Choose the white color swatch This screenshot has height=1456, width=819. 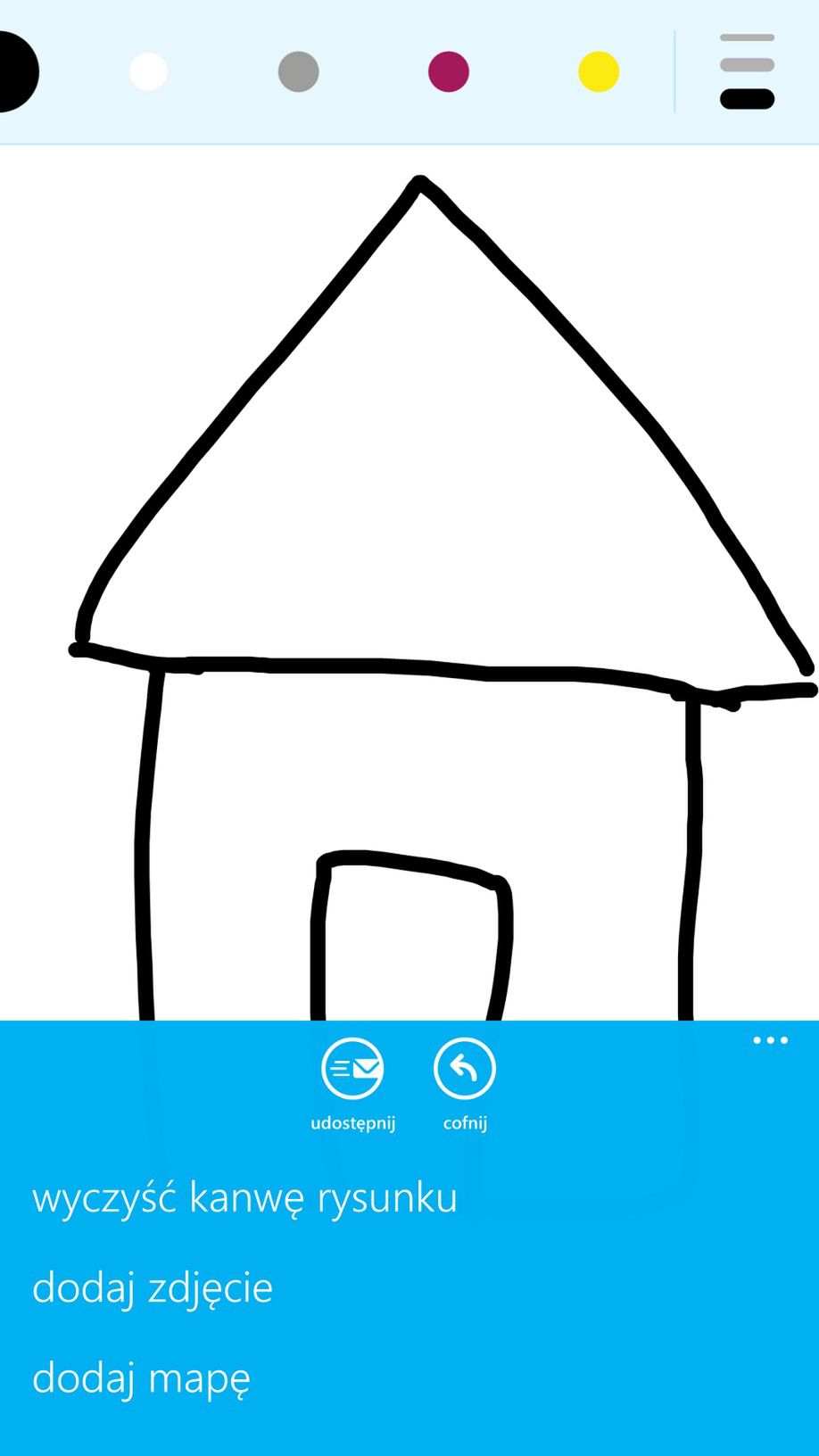click(148, 71)
